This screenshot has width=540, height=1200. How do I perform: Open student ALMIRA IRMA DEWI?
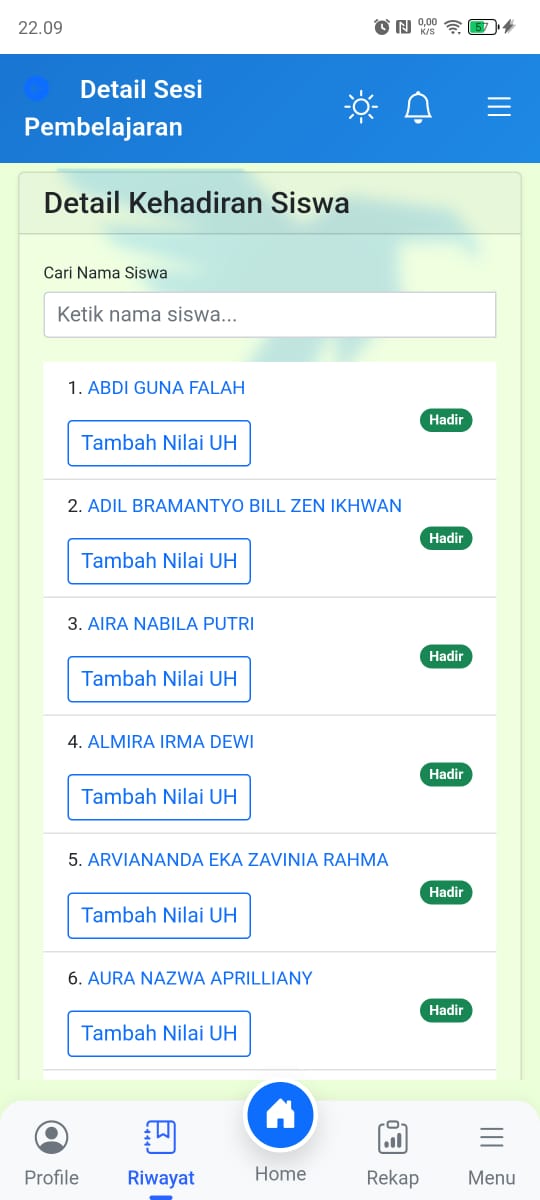click(171, 742)
